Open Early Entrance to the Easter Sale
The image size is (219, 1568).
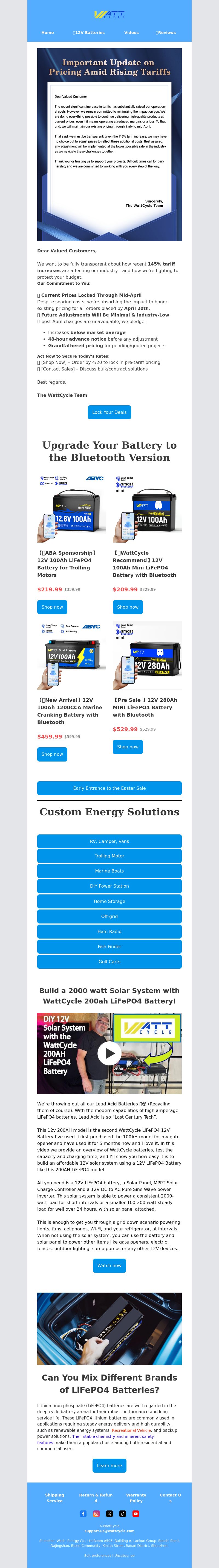(x=109, y=788)
